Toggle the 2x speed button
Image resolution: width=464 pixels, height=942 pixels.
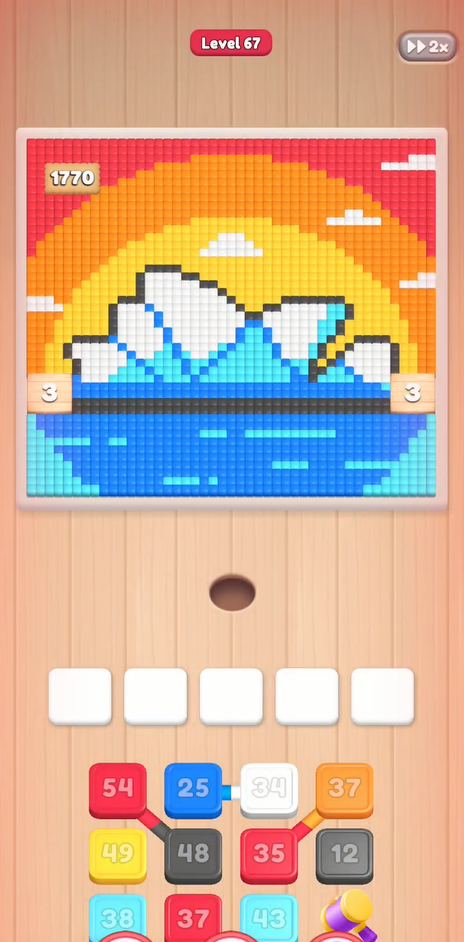click(428, 47)
